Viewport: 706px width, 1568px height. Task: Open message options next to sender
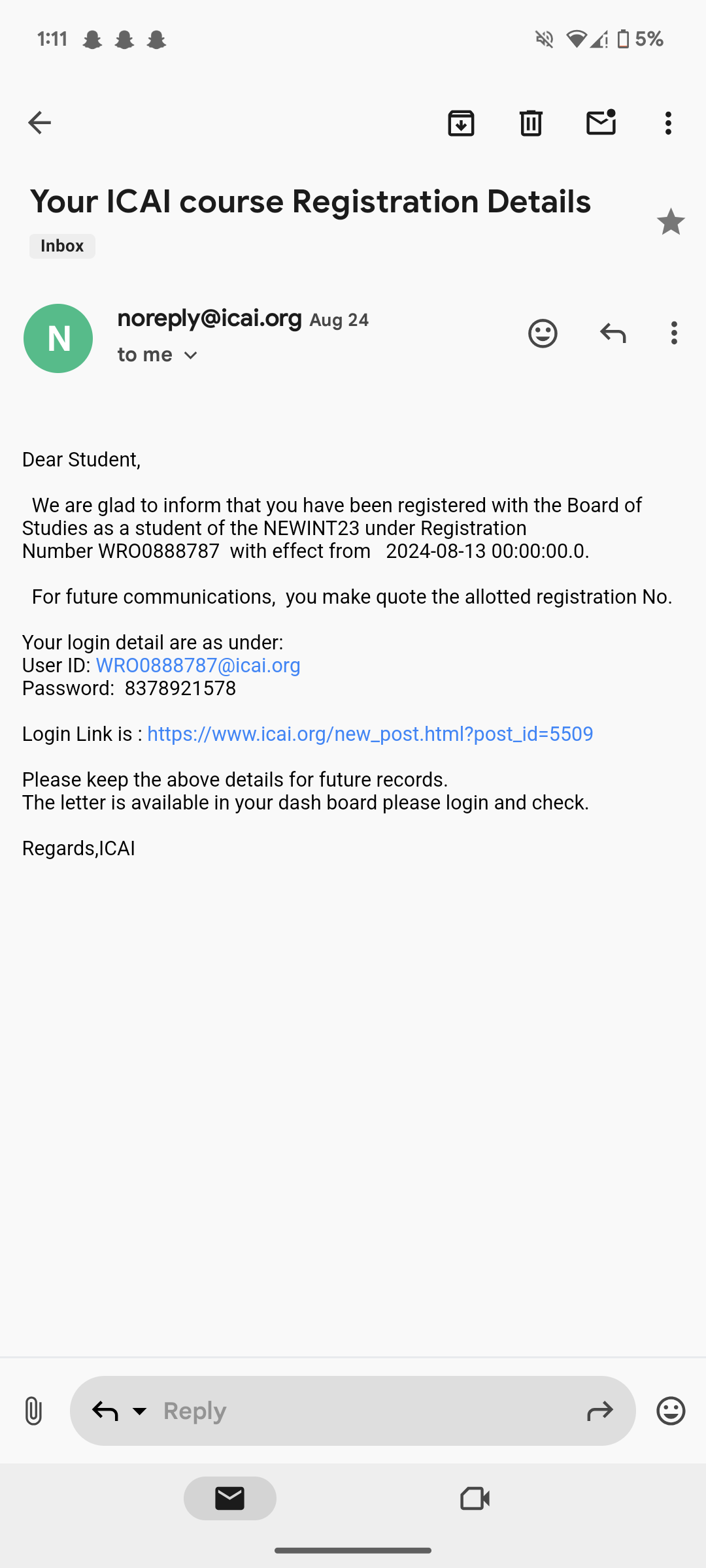674,333
